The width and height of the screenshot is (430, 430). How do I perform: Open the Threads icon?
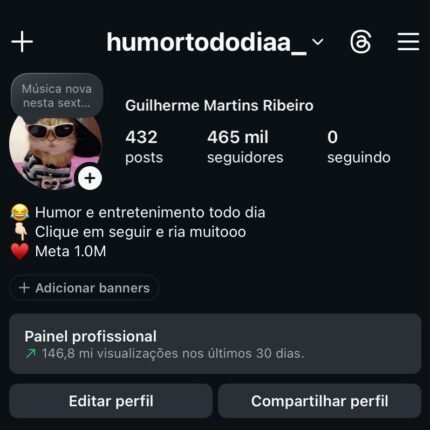coord(361,42)
